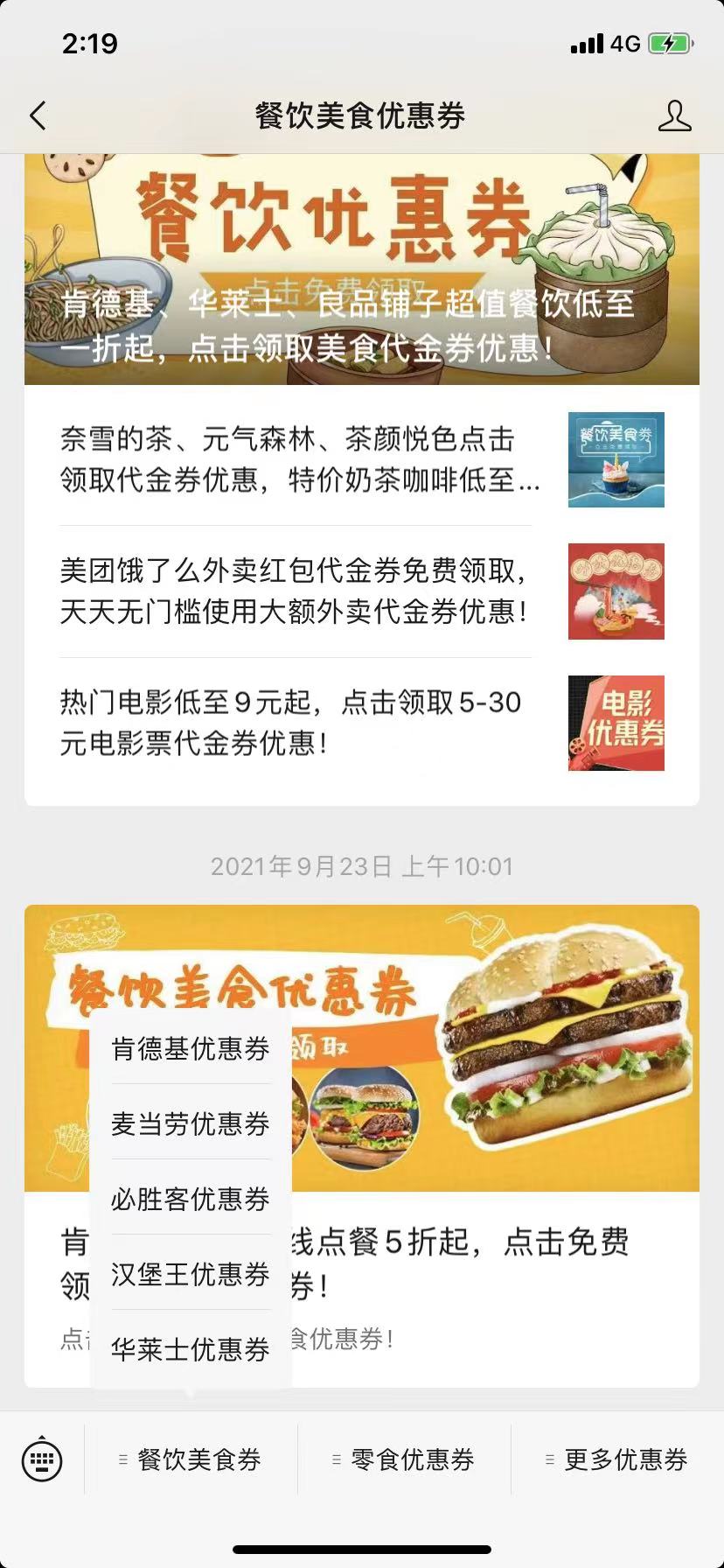
Task: Select 肯德基优惠券 from the popup menu
Action: coord(191,1048)
